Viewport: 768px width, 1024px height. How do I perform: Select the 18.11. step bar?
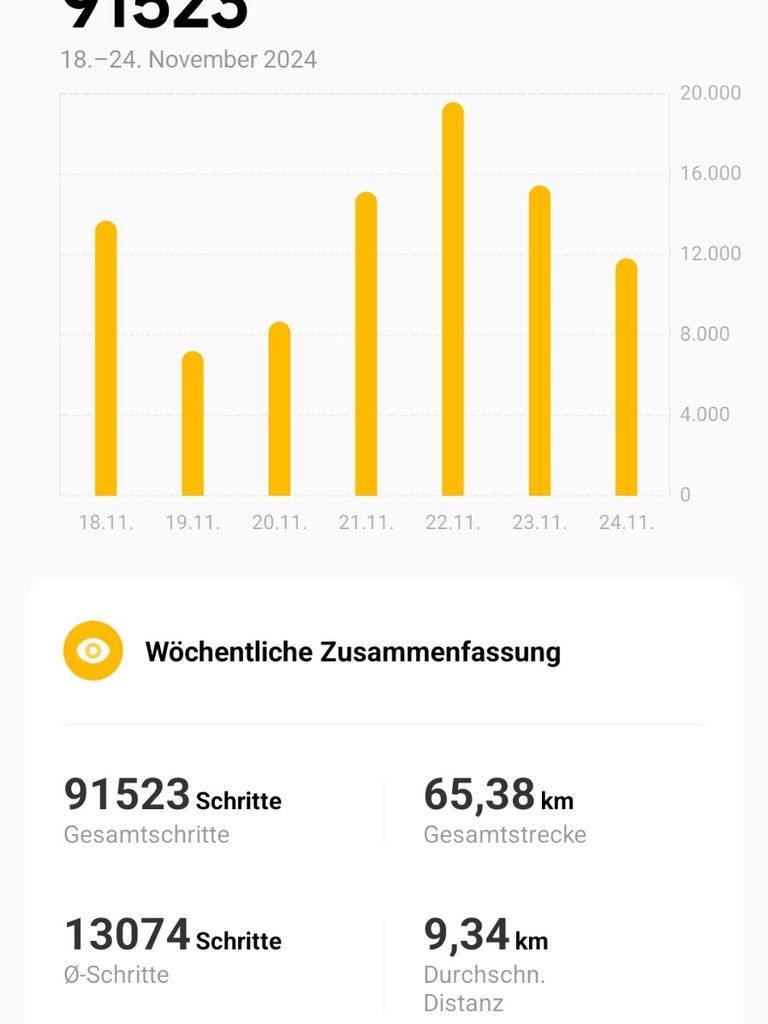(106, 360)
